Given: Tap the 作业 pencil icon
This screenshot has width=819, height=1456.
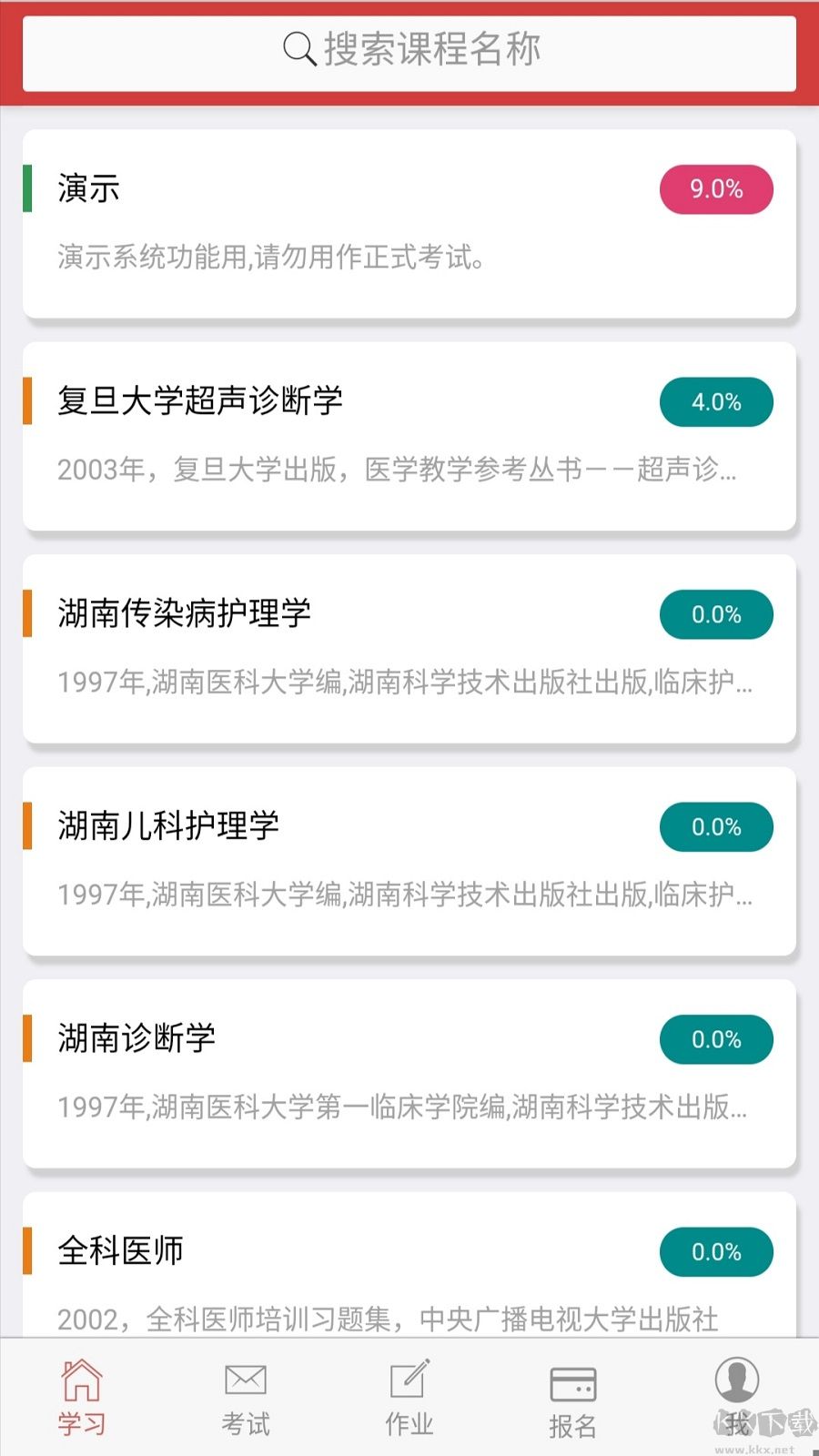Looking at the screenshot, I should 409,1380.
